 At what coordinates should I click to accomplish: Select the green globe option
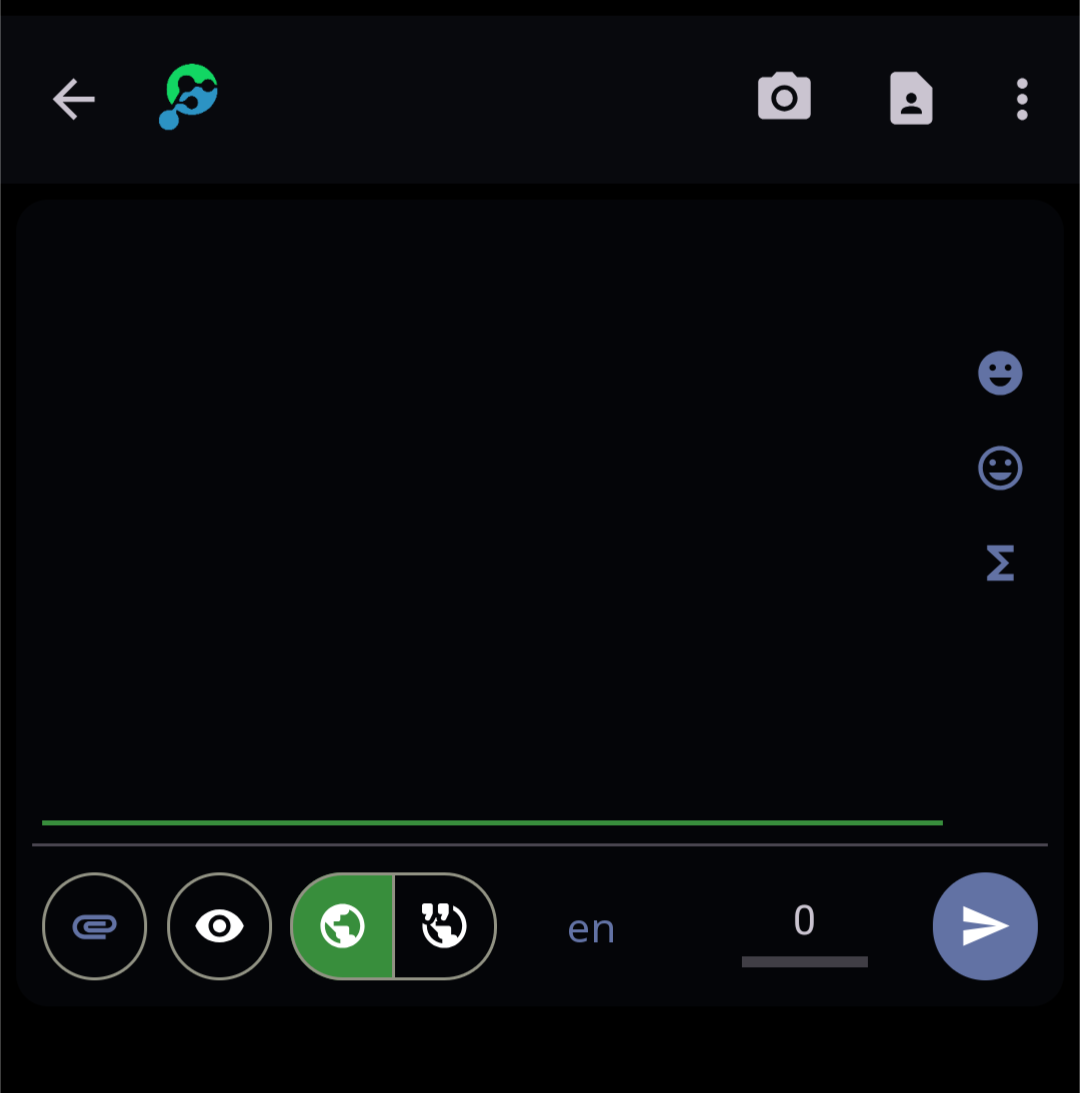(343, 926)
